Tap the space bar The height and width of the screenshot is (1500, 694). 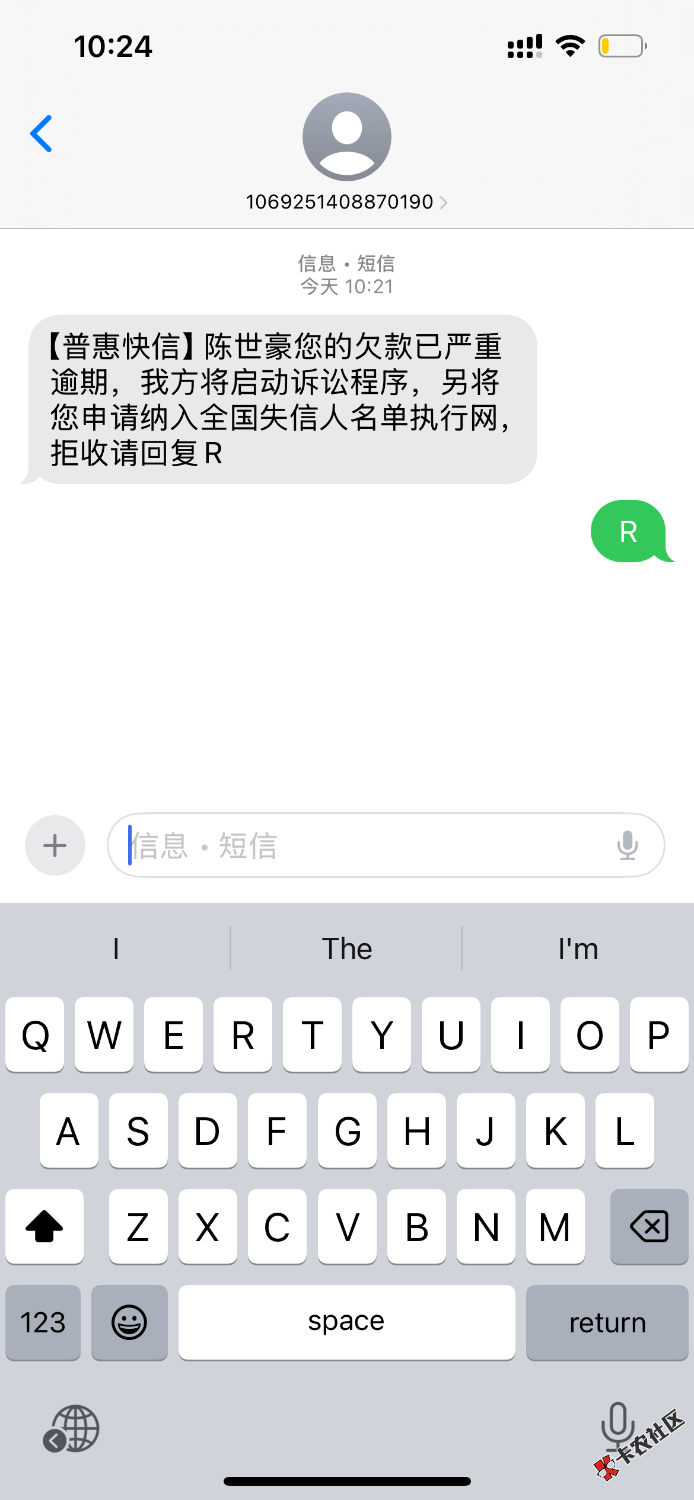point(346,1322)
